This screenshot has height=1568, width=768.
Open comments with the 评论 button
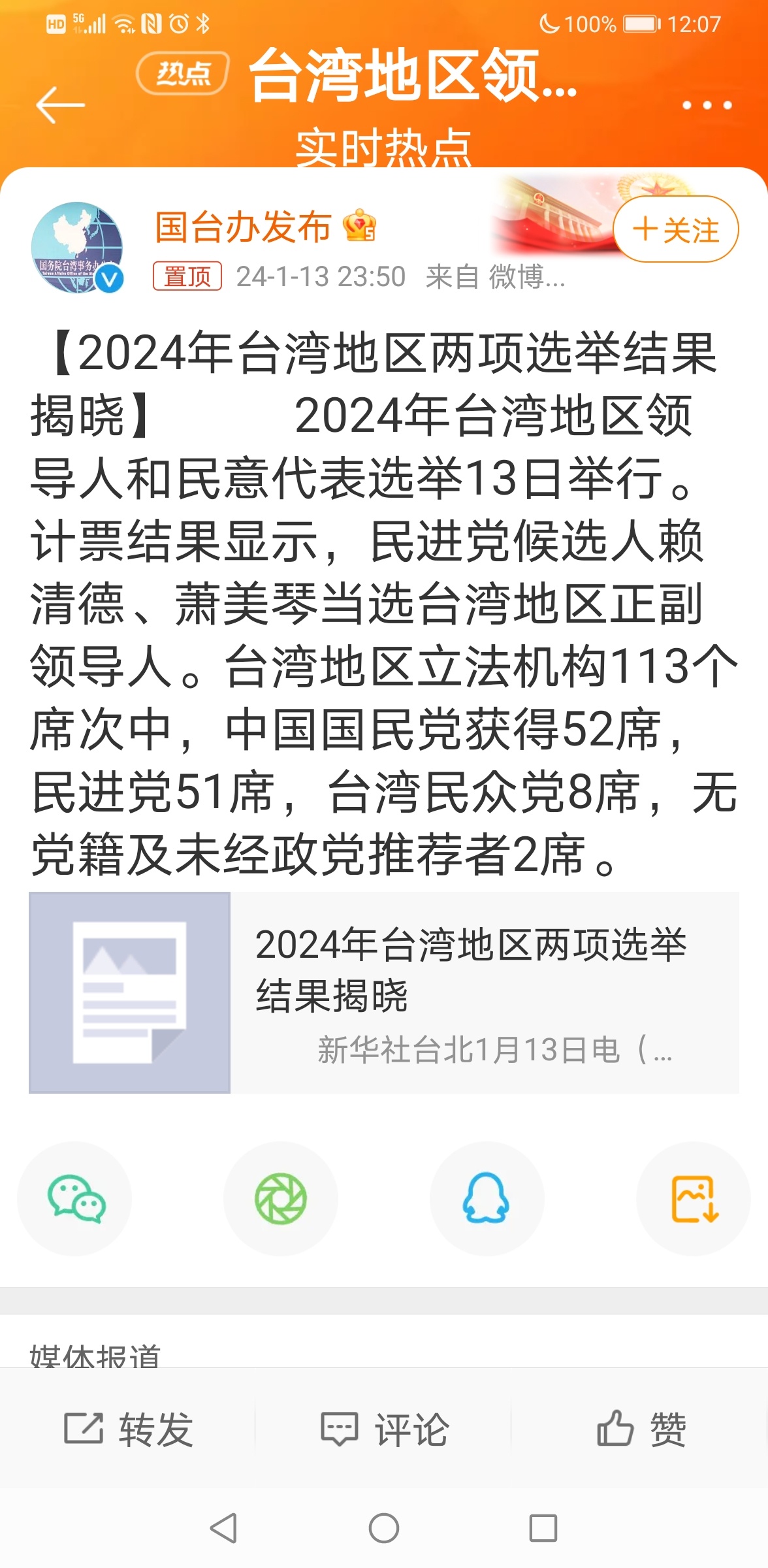(384, 1429)
